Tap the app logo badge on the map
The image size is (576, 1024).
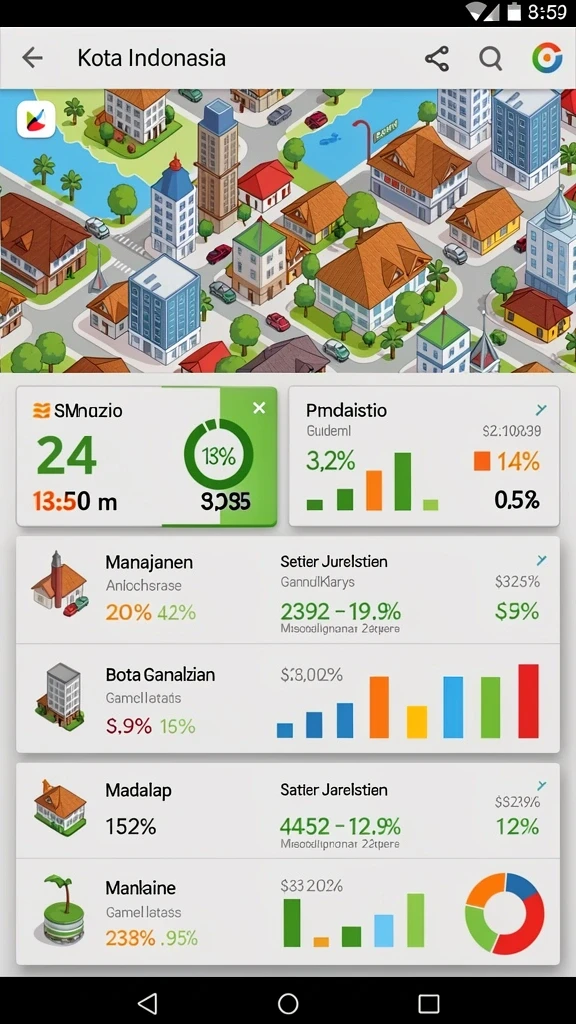coord(36,119)
